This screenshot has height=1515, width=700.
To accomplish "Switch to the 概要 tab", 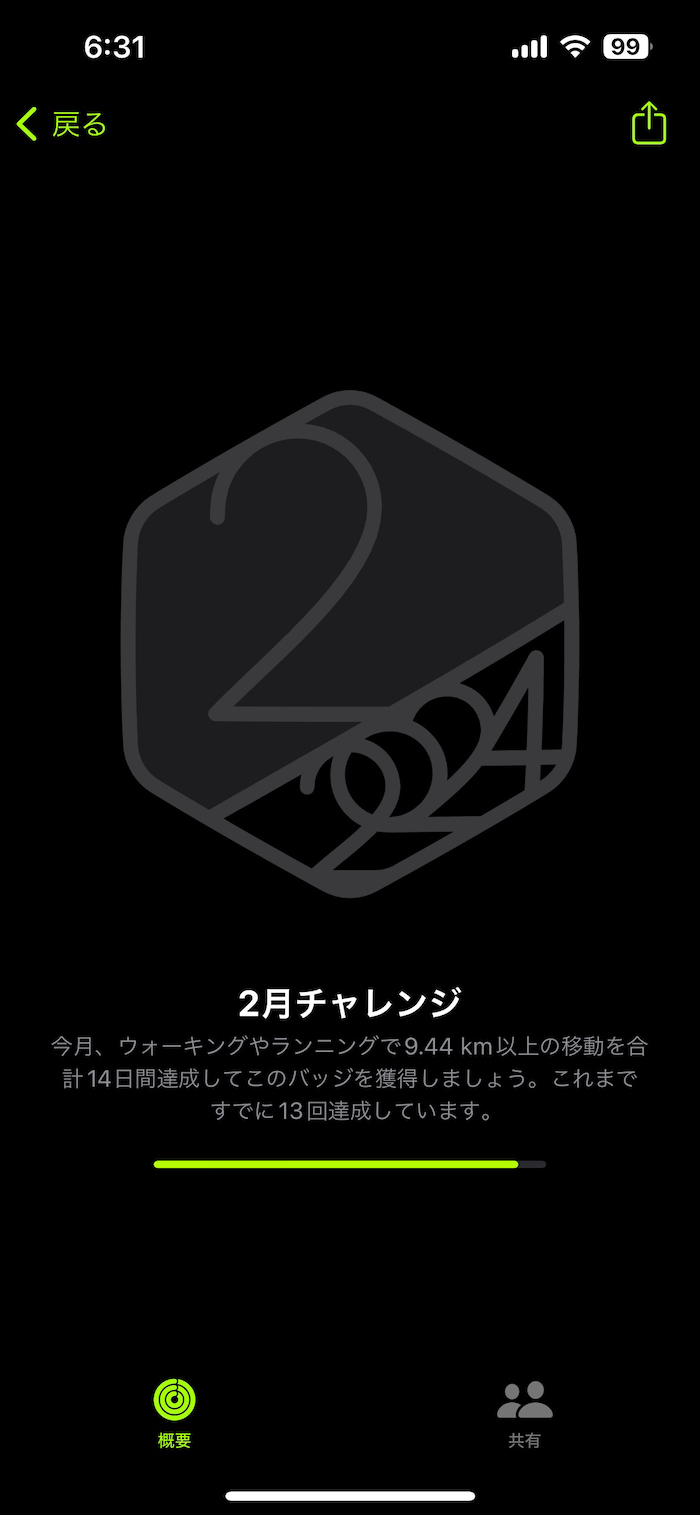I will tap(175, 1412).
